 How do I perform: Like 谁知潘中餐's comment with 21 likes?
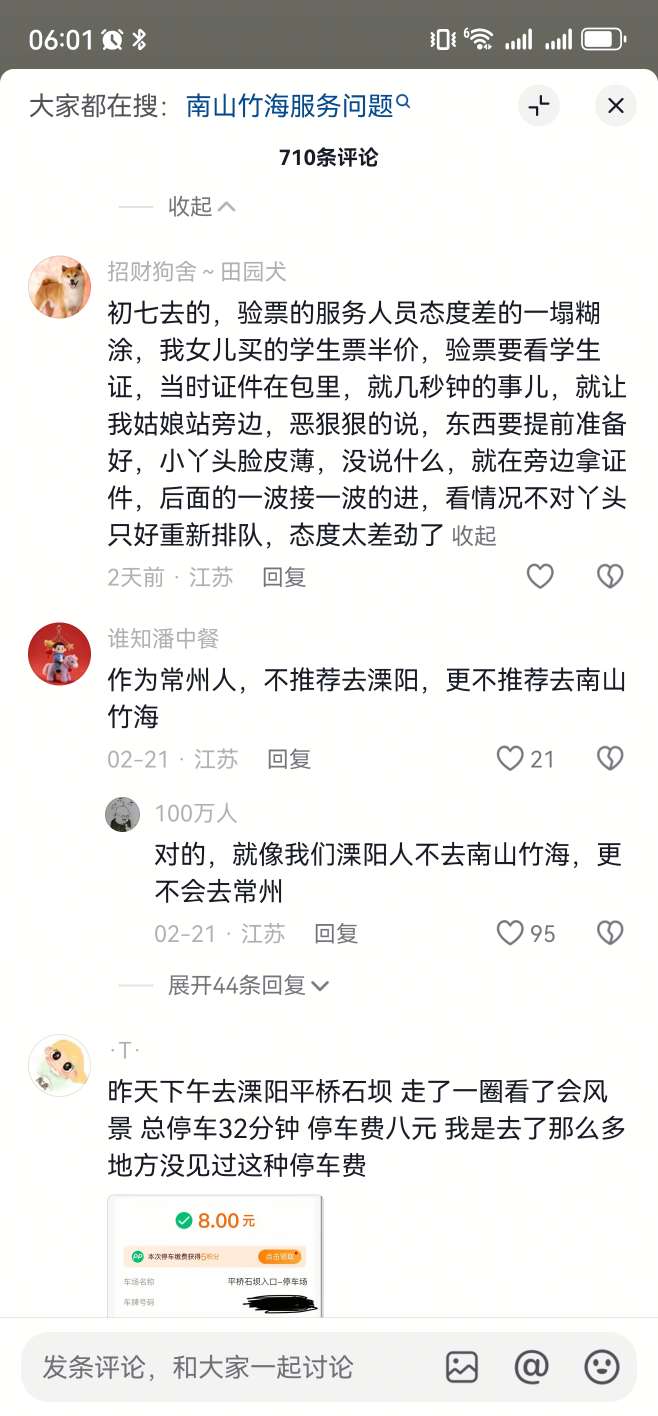pos(511,759)
